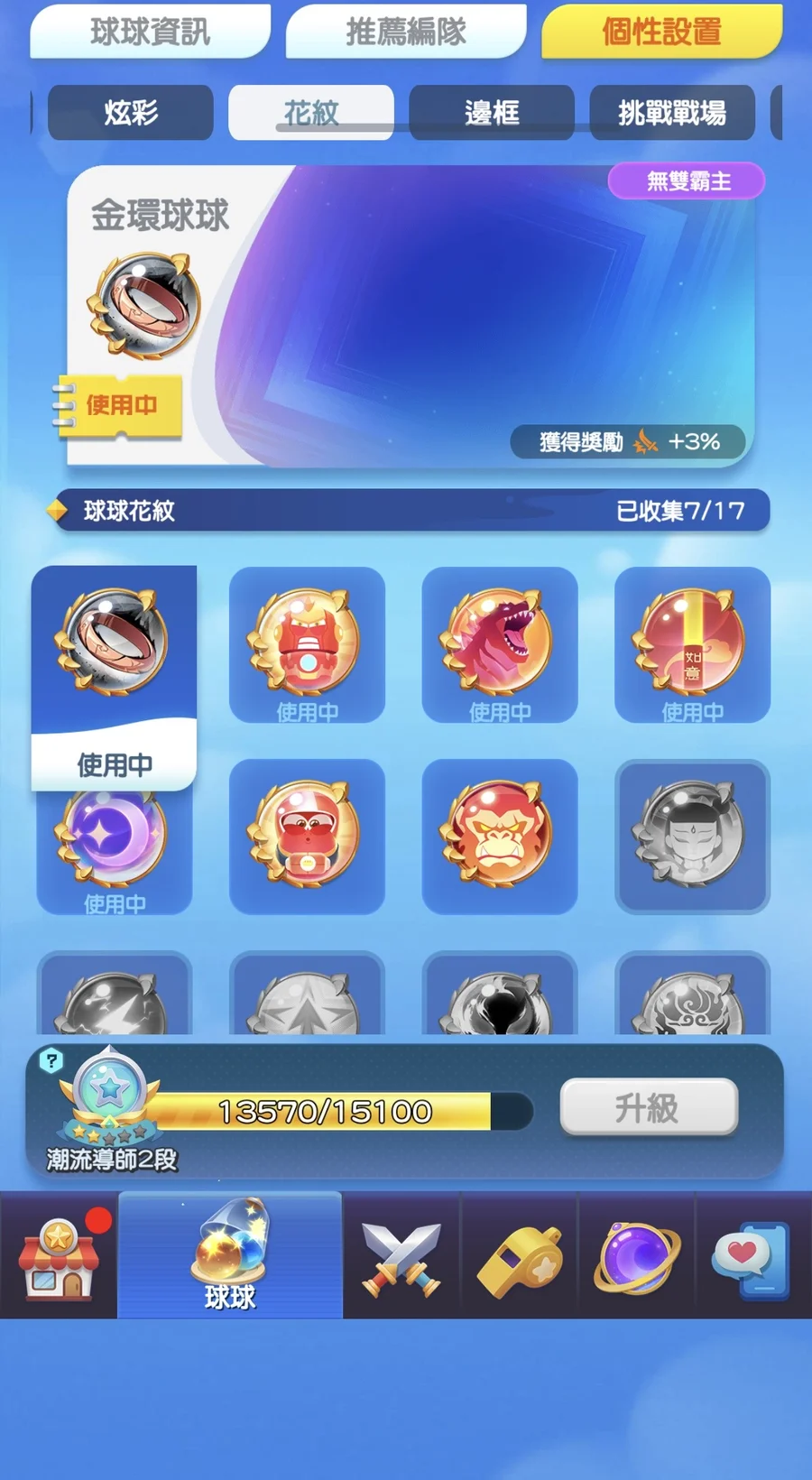Switch to the 推薦編隊 tab
This screenshot has width=812, height=1480.
point(406,32)
